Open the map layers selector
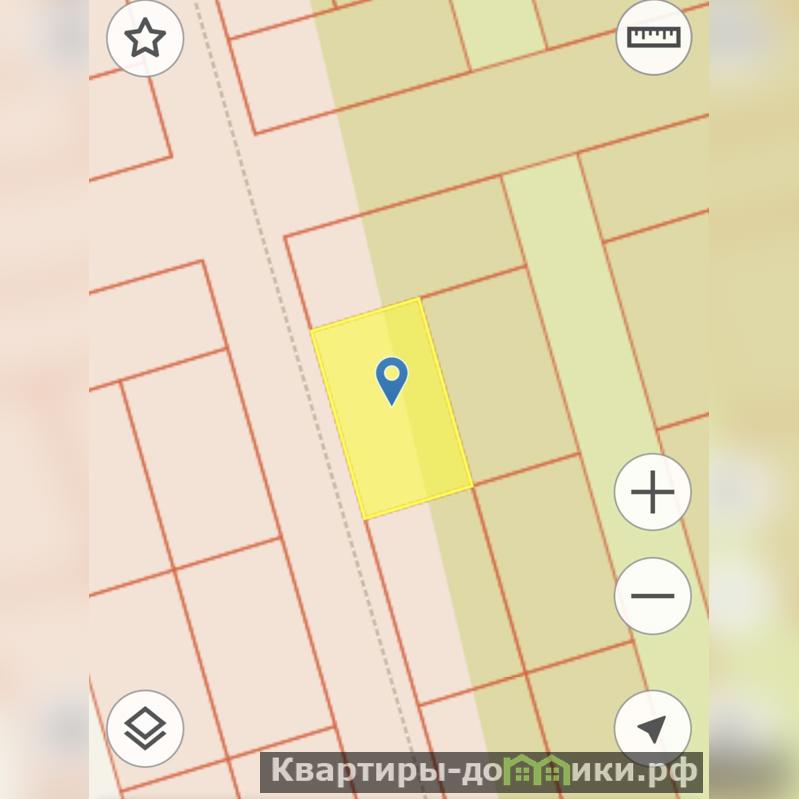799x799 pixels. pos(145,728)
